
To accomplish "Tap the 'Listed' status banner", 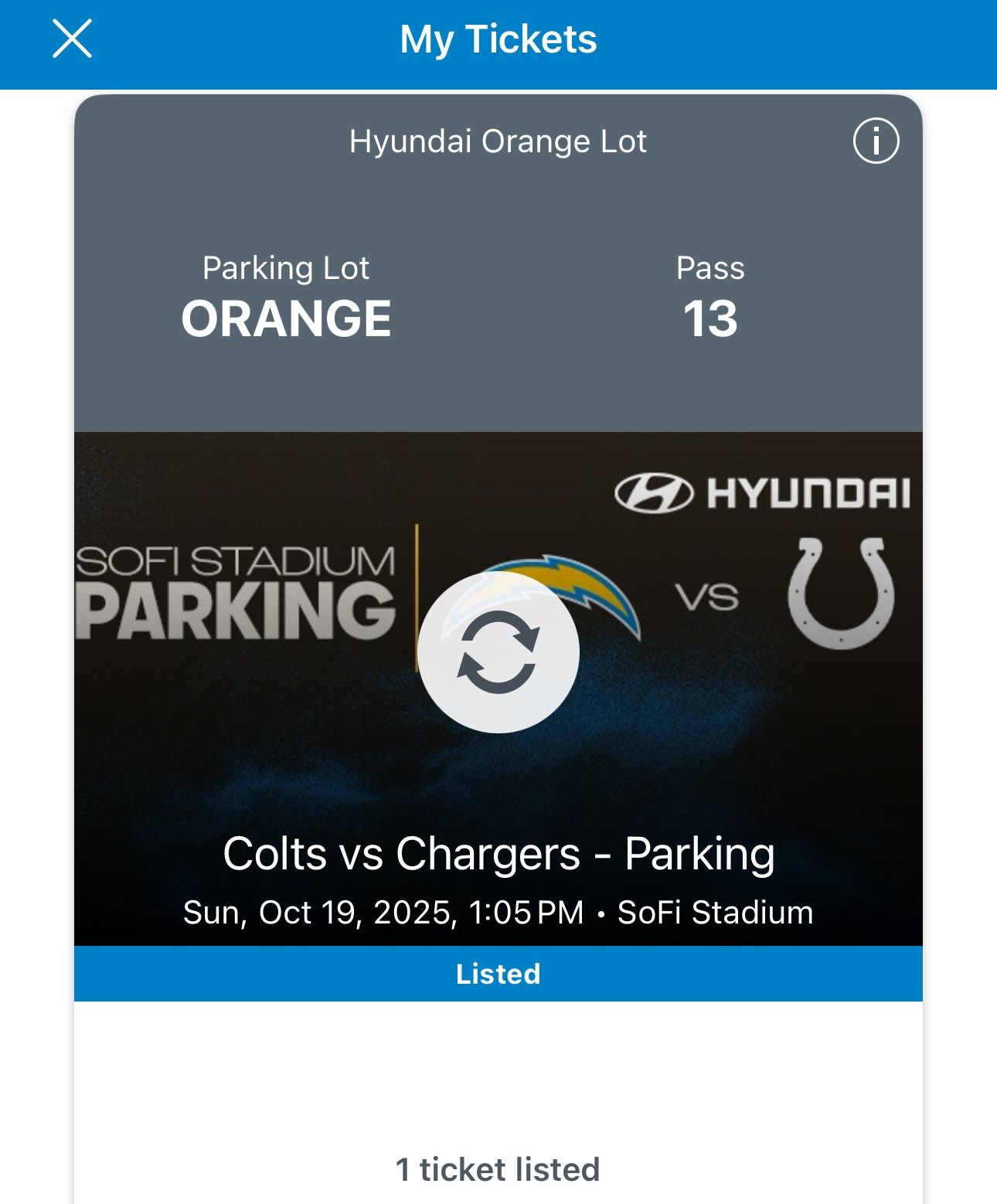I will (498, 974).
